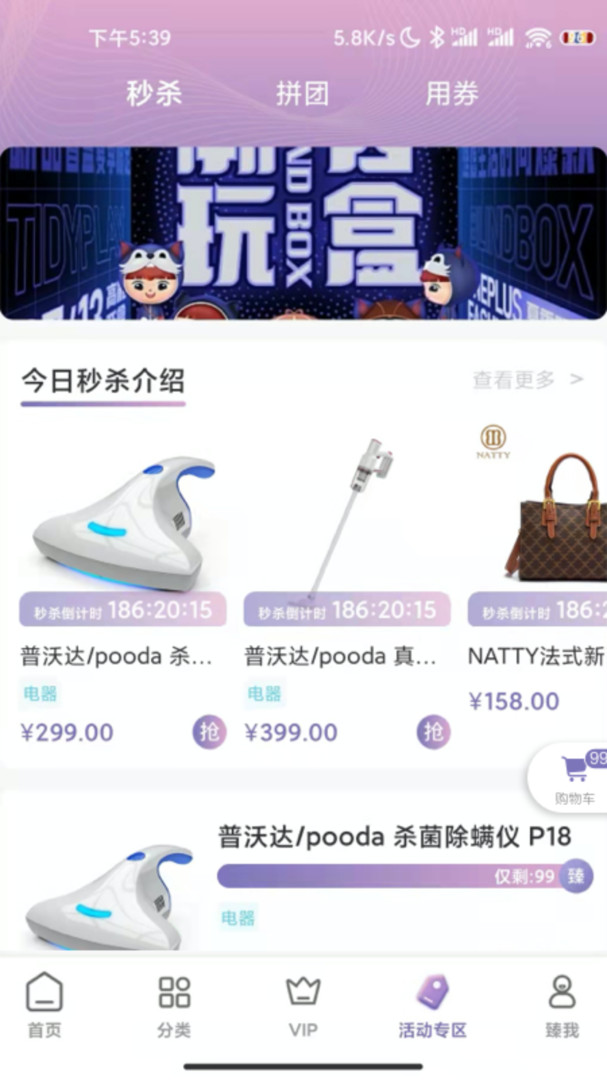Grab the ¥399.00 pooda deal with 抢
The height and width of the screenshot is (1080, 607).
[433, 731]
